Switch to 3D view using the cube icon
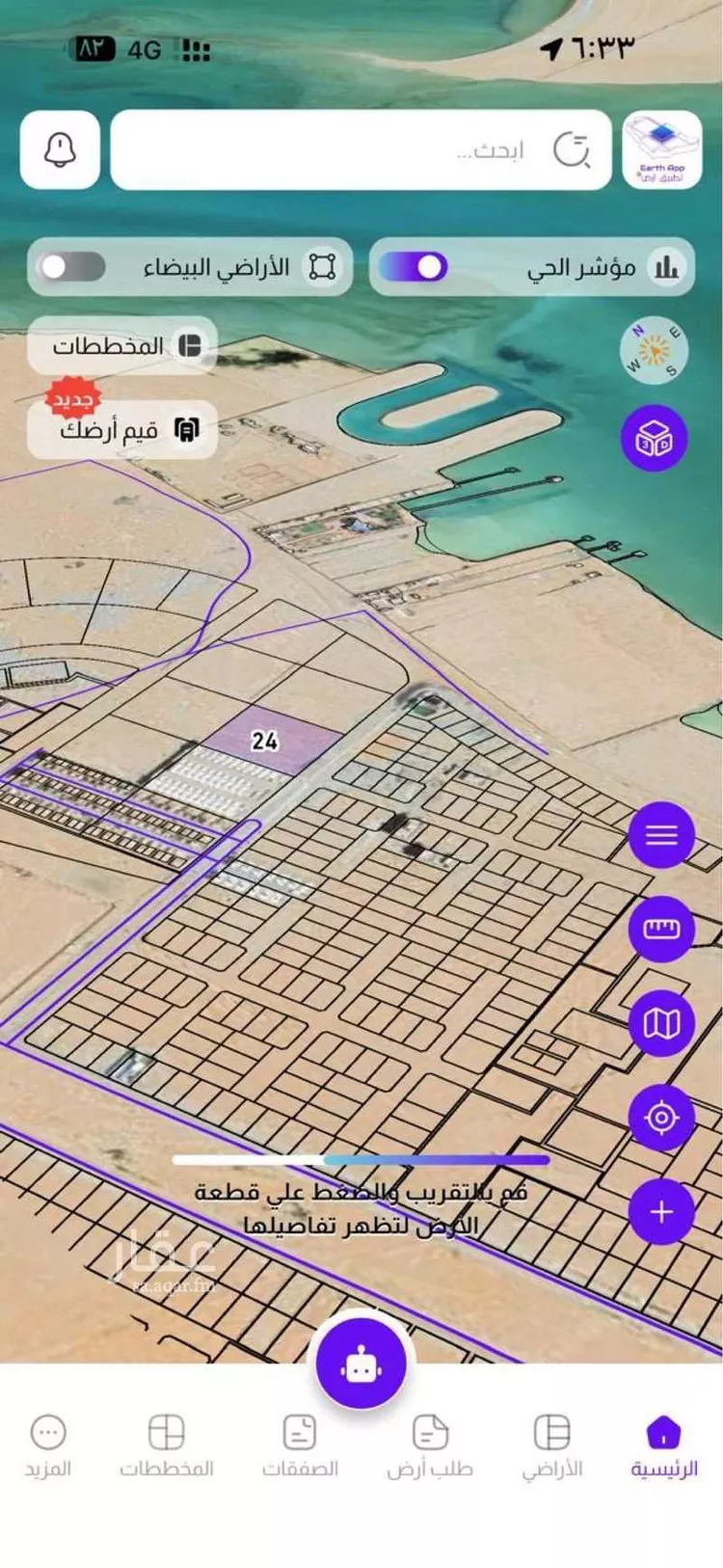The width and height of the screenshot is (723, 1568). point(654,437)
